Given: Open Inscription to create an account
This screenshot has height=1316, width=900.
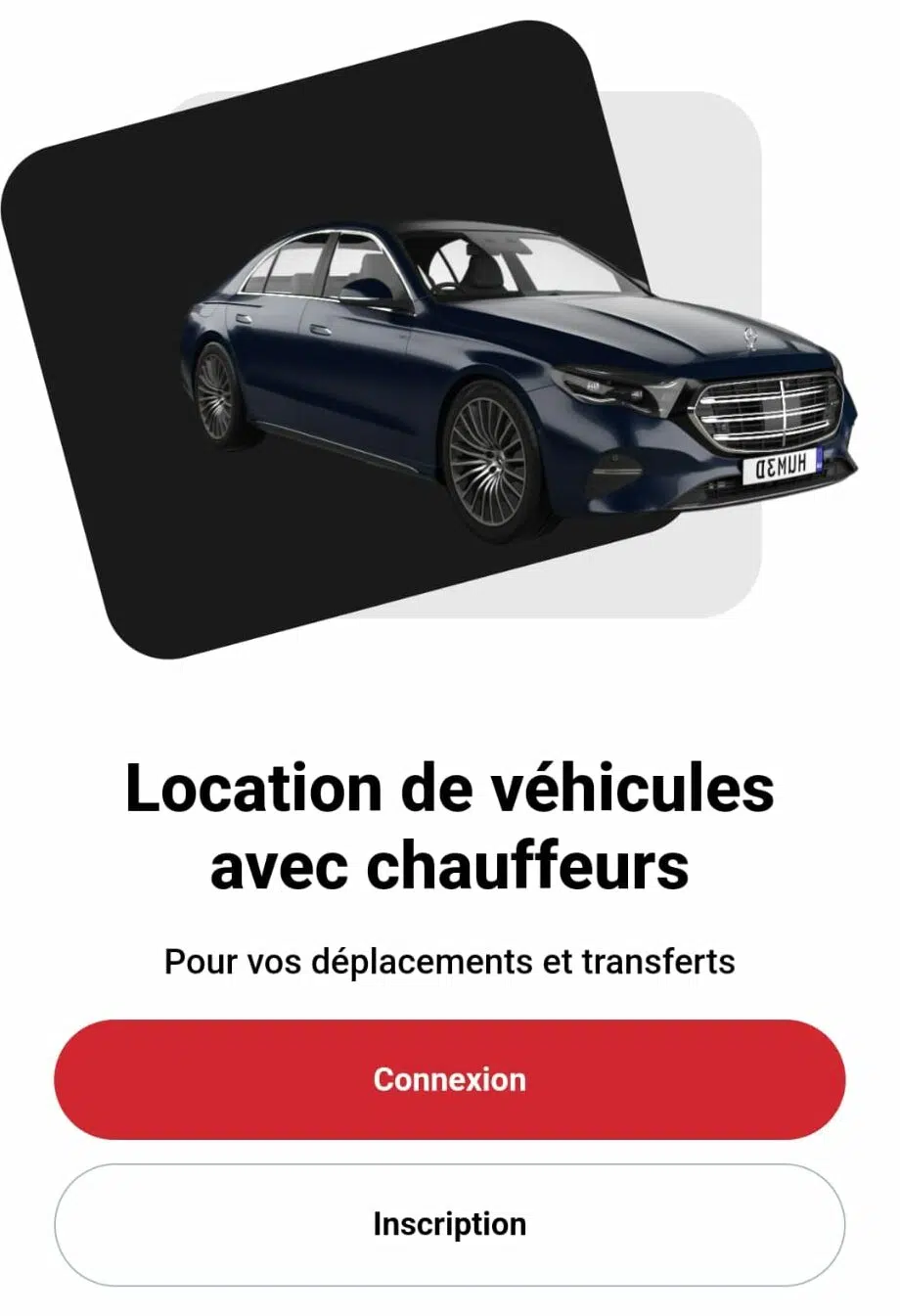Looking at the screenshot, I should point(449,1224).
